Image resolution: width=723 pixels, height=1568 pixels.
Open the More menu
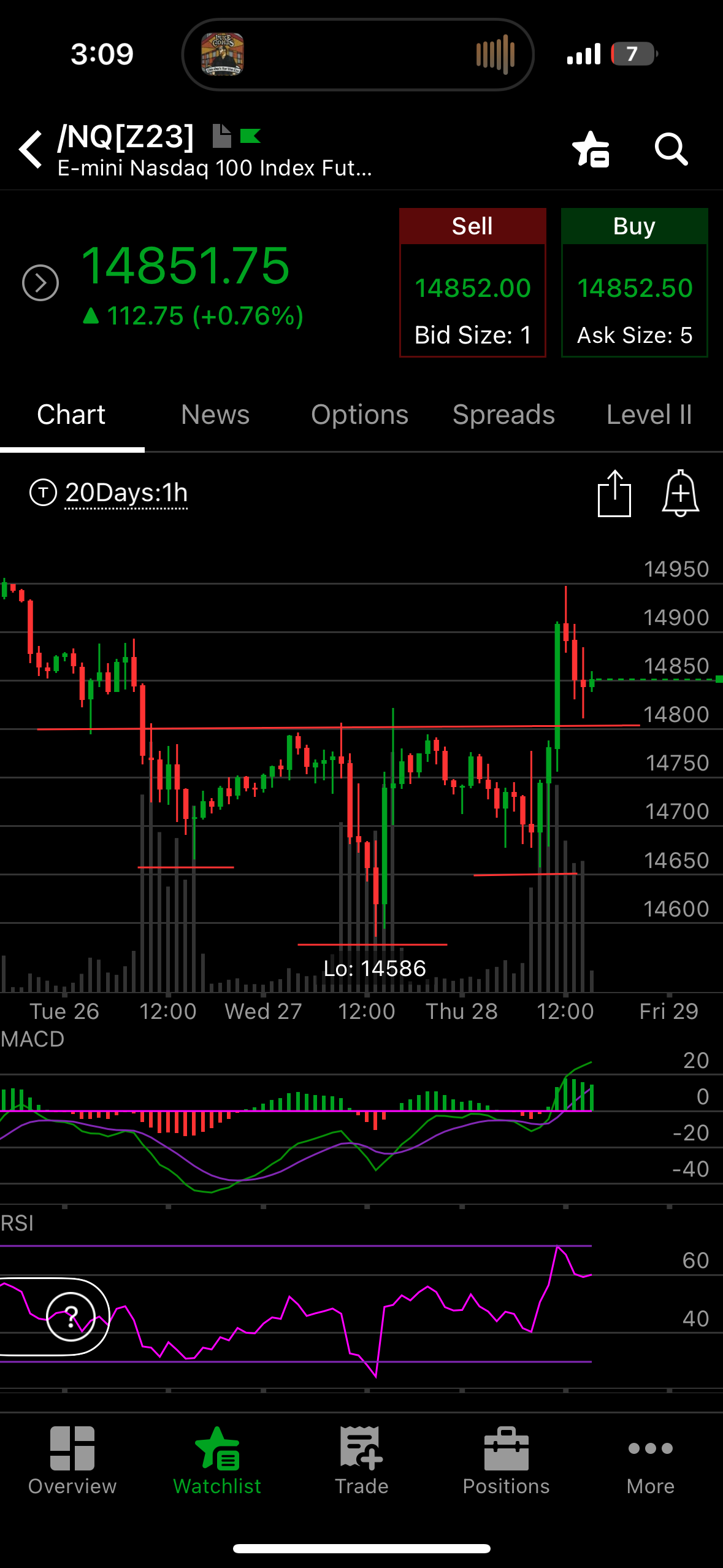pos(651,1461)
